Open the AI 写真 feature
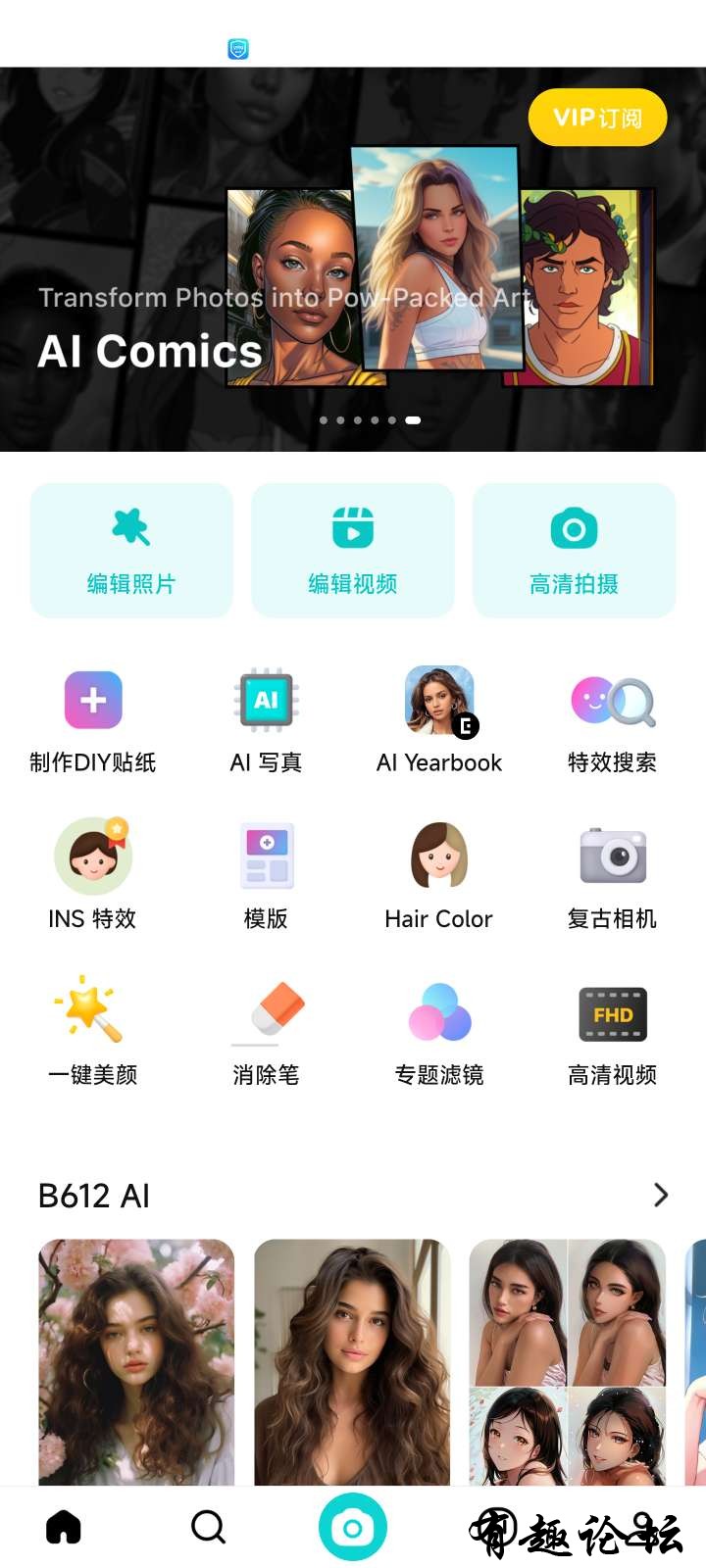The image size is (706, 1568). (x=266, y=720)
